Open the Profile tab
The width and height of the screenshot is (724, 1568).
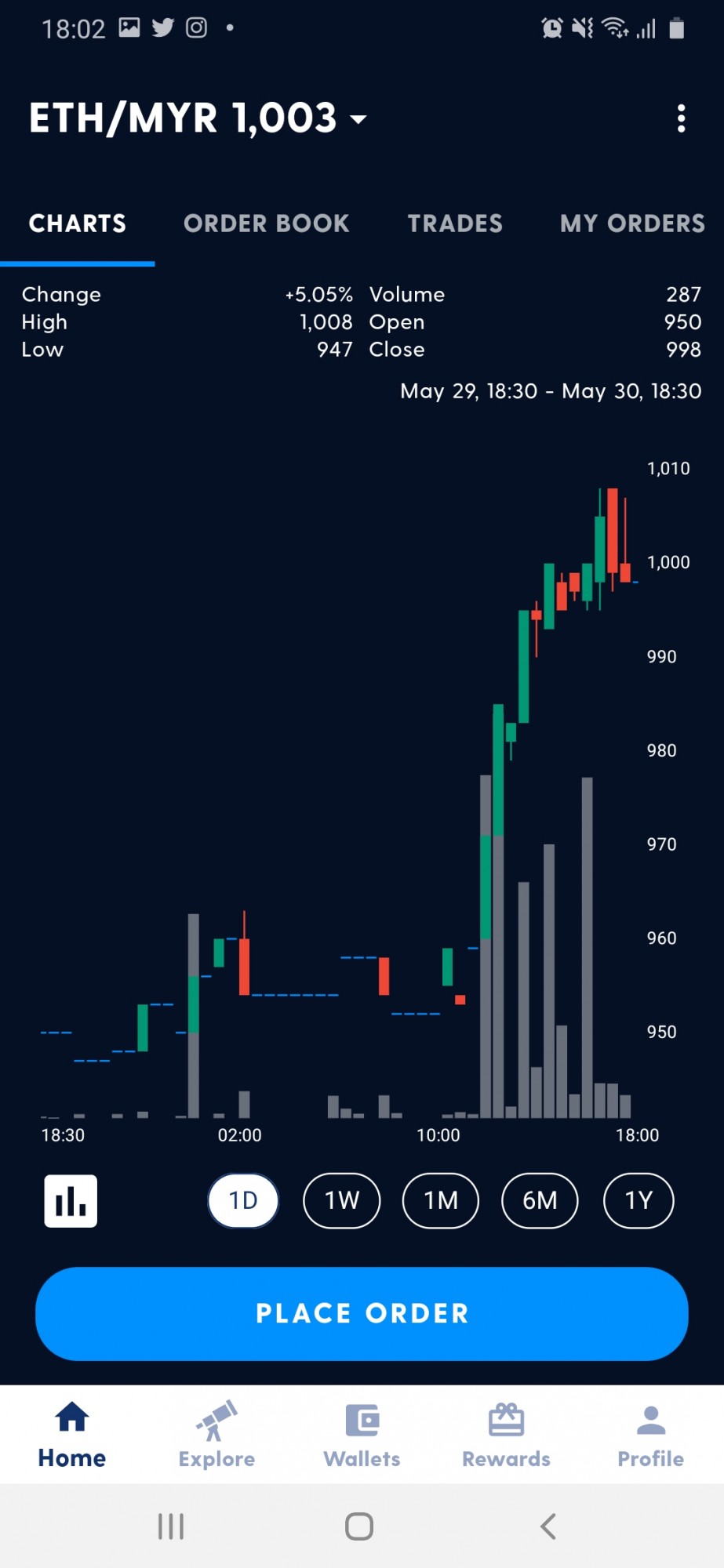tap(651, 1434)
